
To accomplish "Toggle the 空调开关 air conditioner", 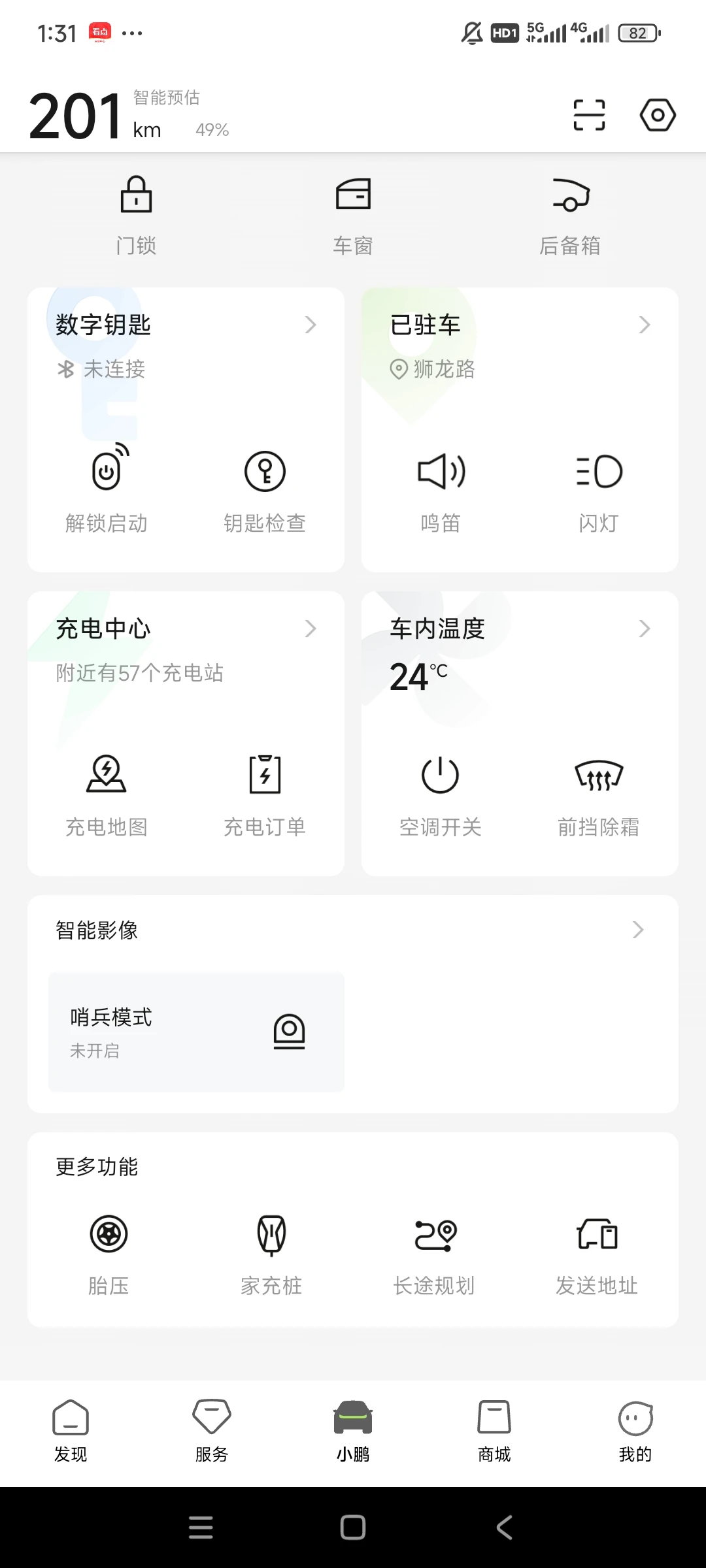I will [x=441, y=793].
